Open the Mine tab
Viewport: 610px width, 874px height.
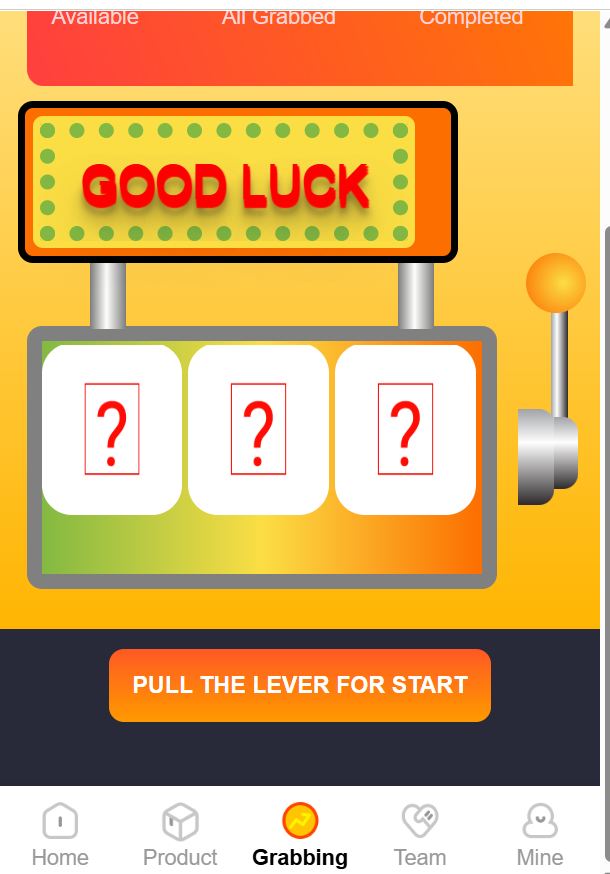(x=540, y=836)
